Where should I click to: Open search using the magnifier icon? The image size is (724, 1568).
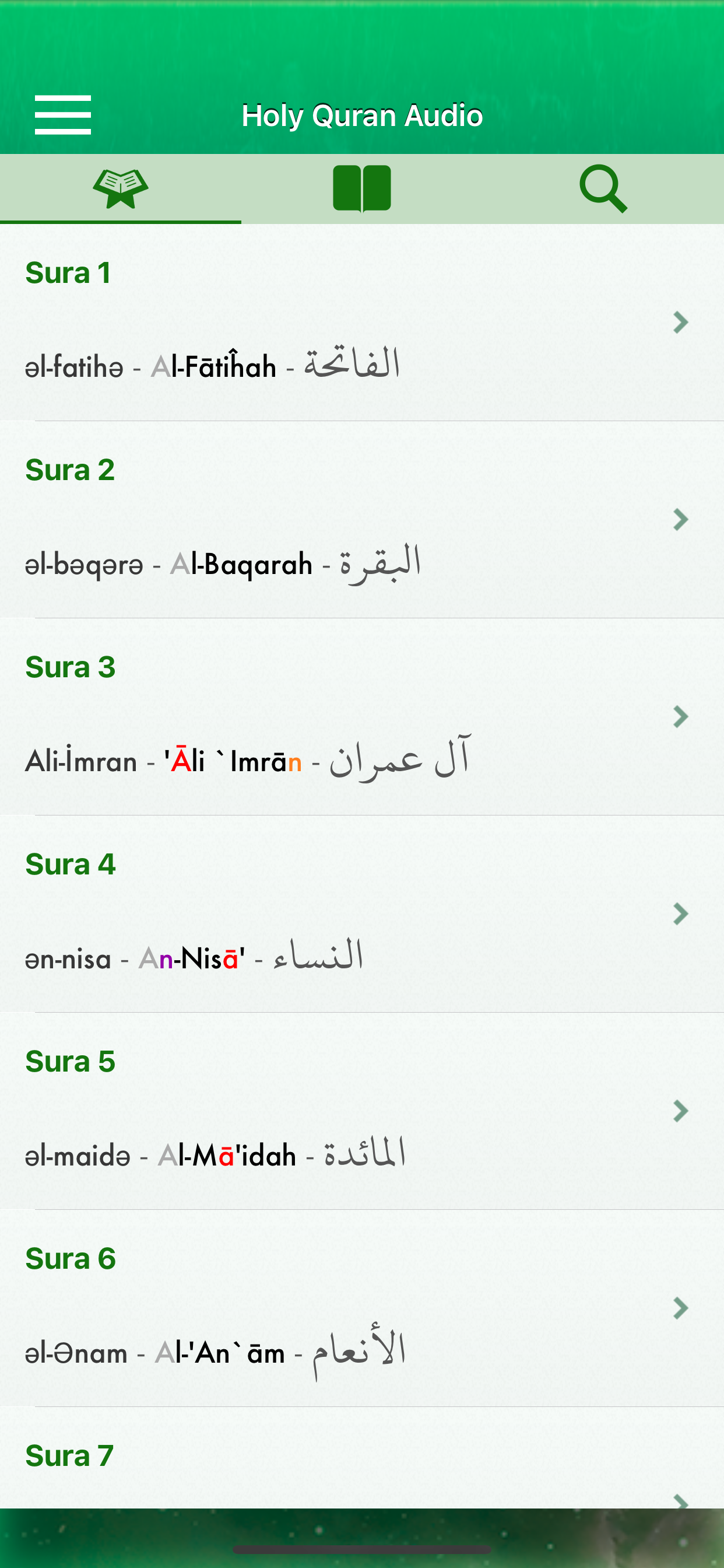603,187
